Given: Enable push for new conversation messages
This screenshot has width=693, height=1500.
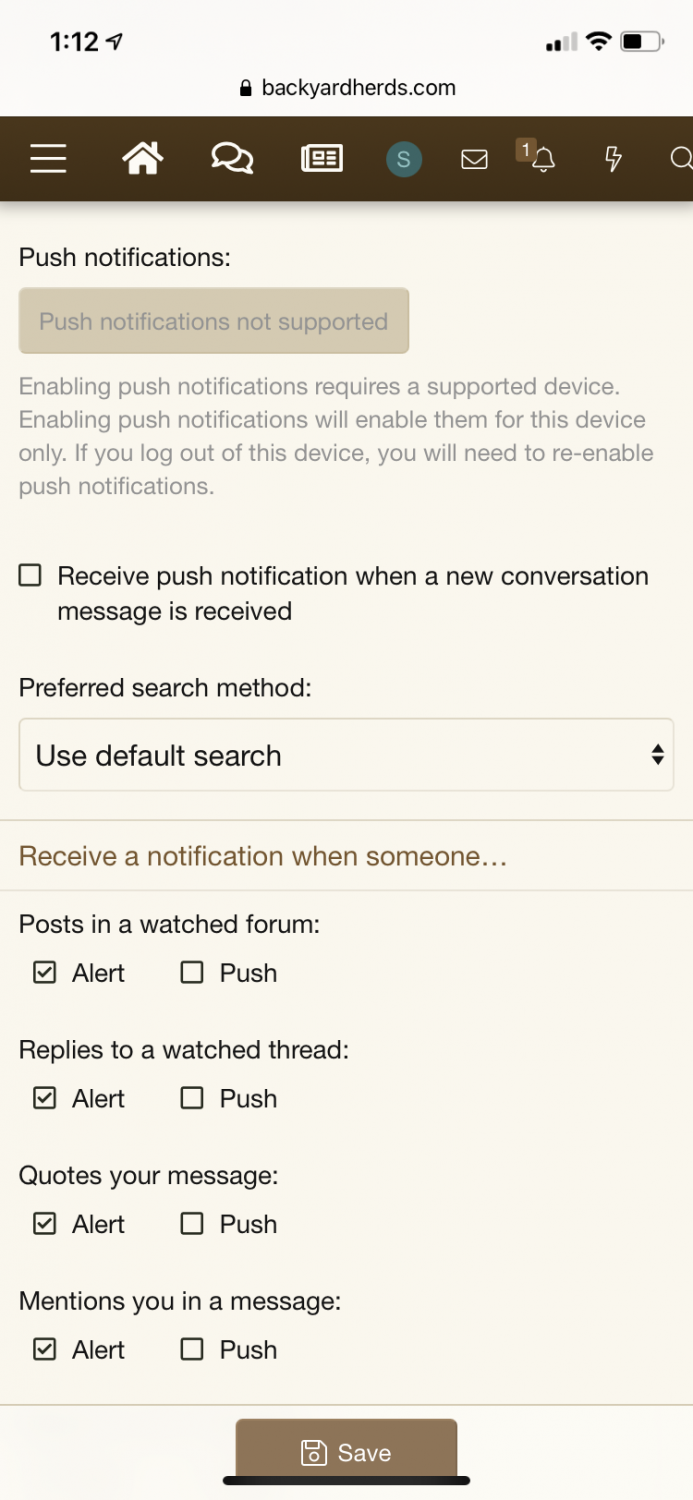Looking at the screenshot, I should (31, 576).
